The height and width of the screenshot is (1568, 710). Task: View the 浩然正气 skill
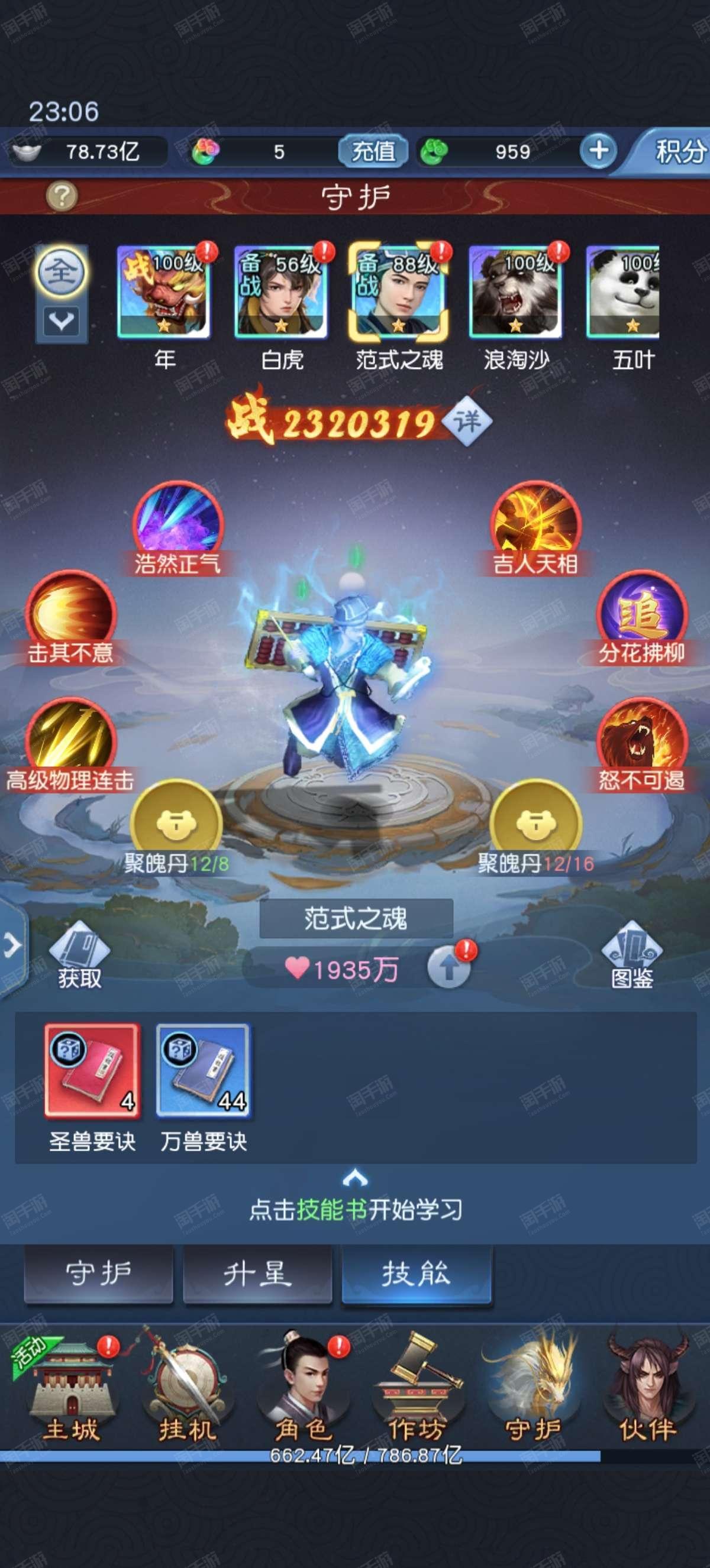(178, 529)
